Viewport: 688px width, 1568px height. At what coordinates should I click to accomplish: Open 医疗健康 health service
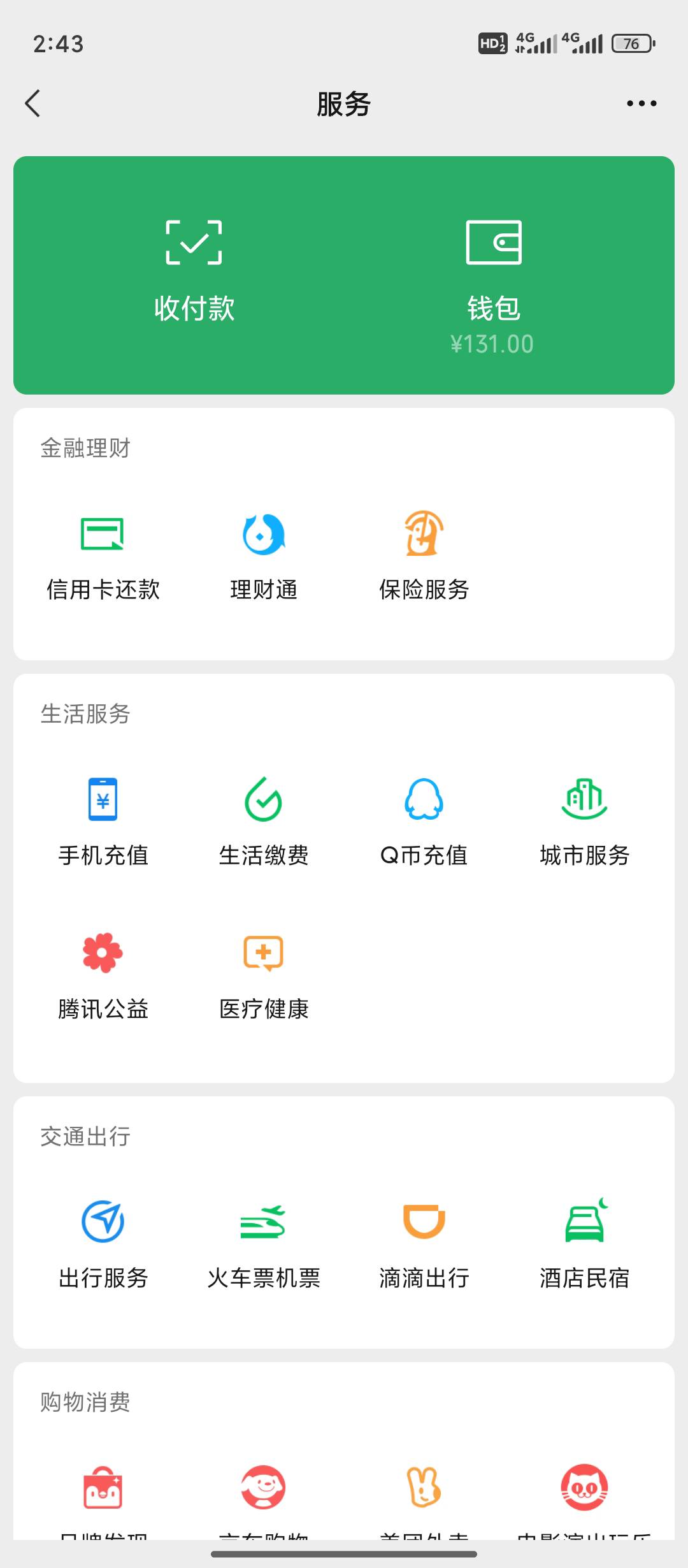click(264, 976)
